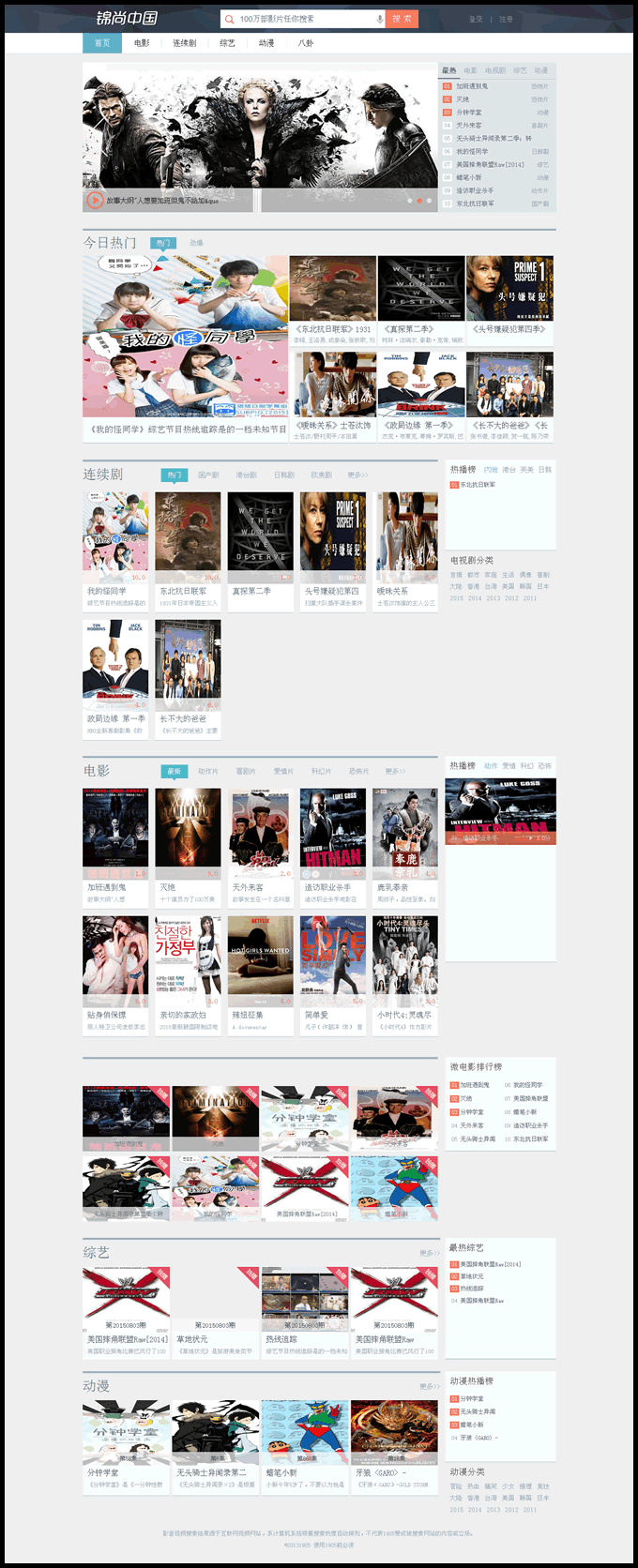638x1568 pixels.
Task: Open the 登录 login link
Action: pos(476,19)
